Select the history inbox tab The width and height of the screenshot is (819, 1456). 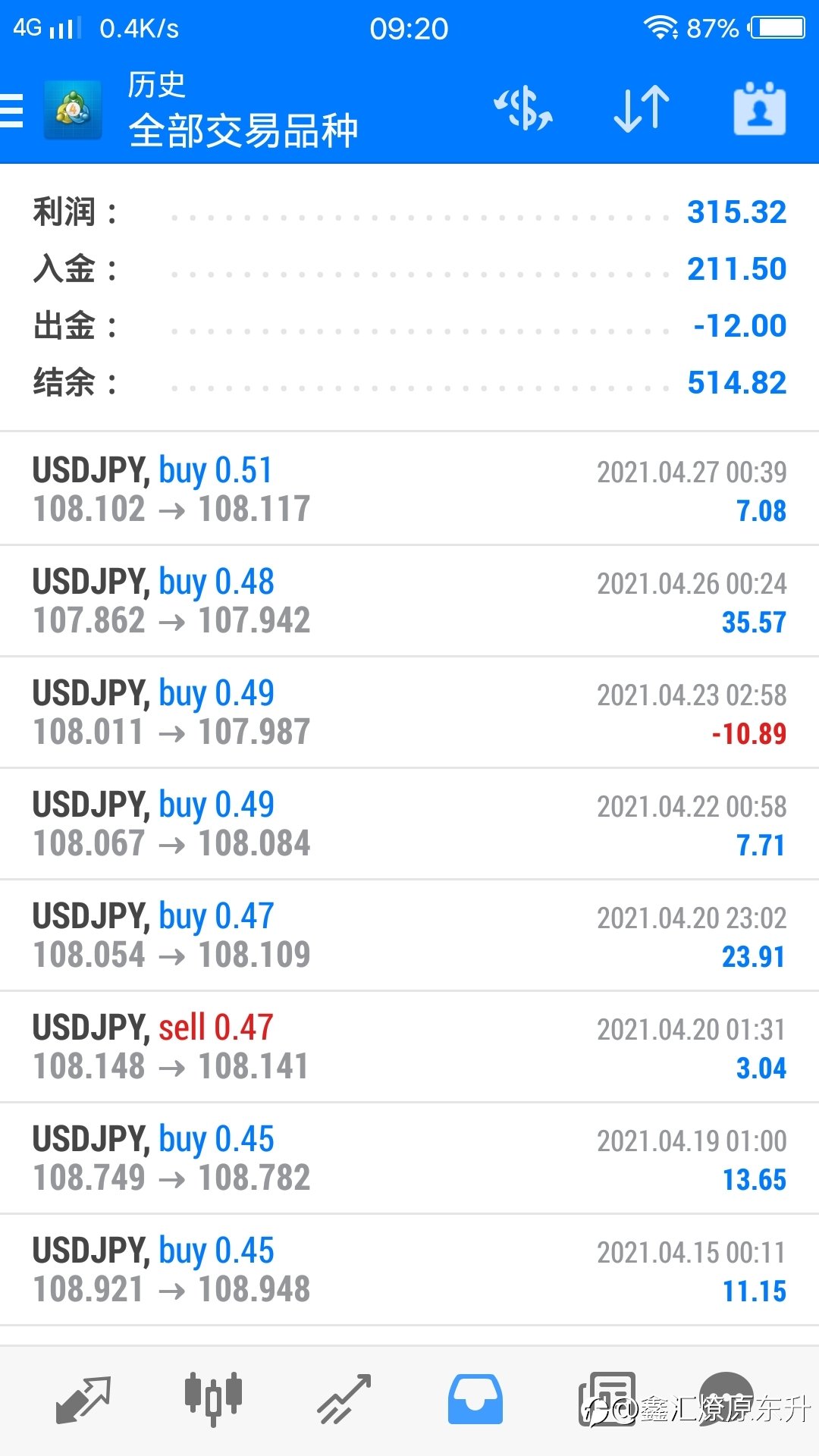475,1399
